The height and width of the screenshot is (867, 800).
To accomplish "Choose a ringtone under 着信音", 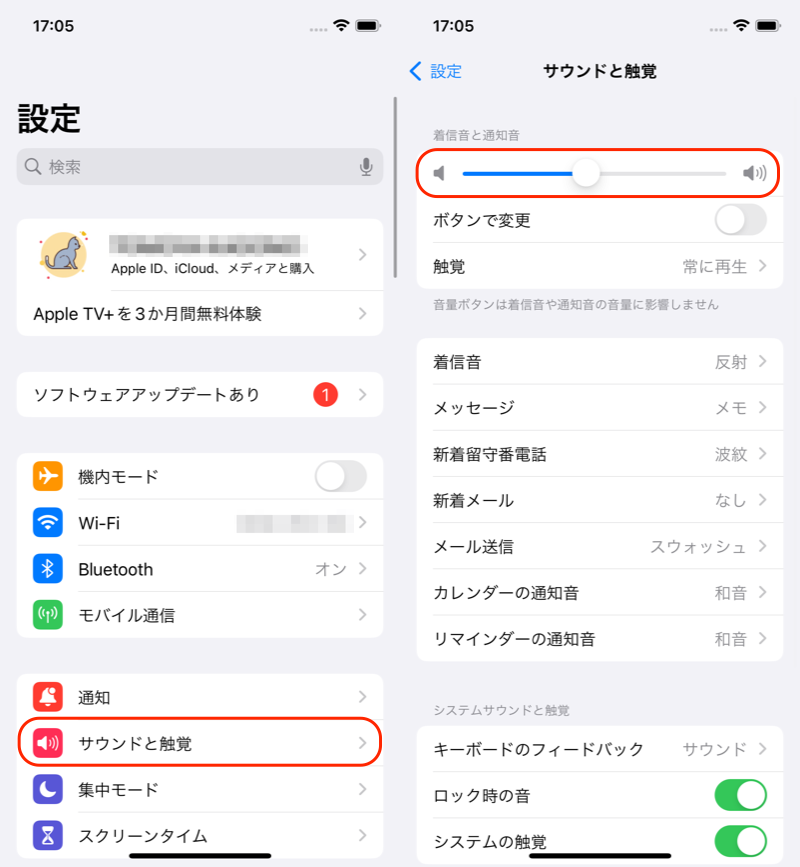I will [x=600, y=362].
